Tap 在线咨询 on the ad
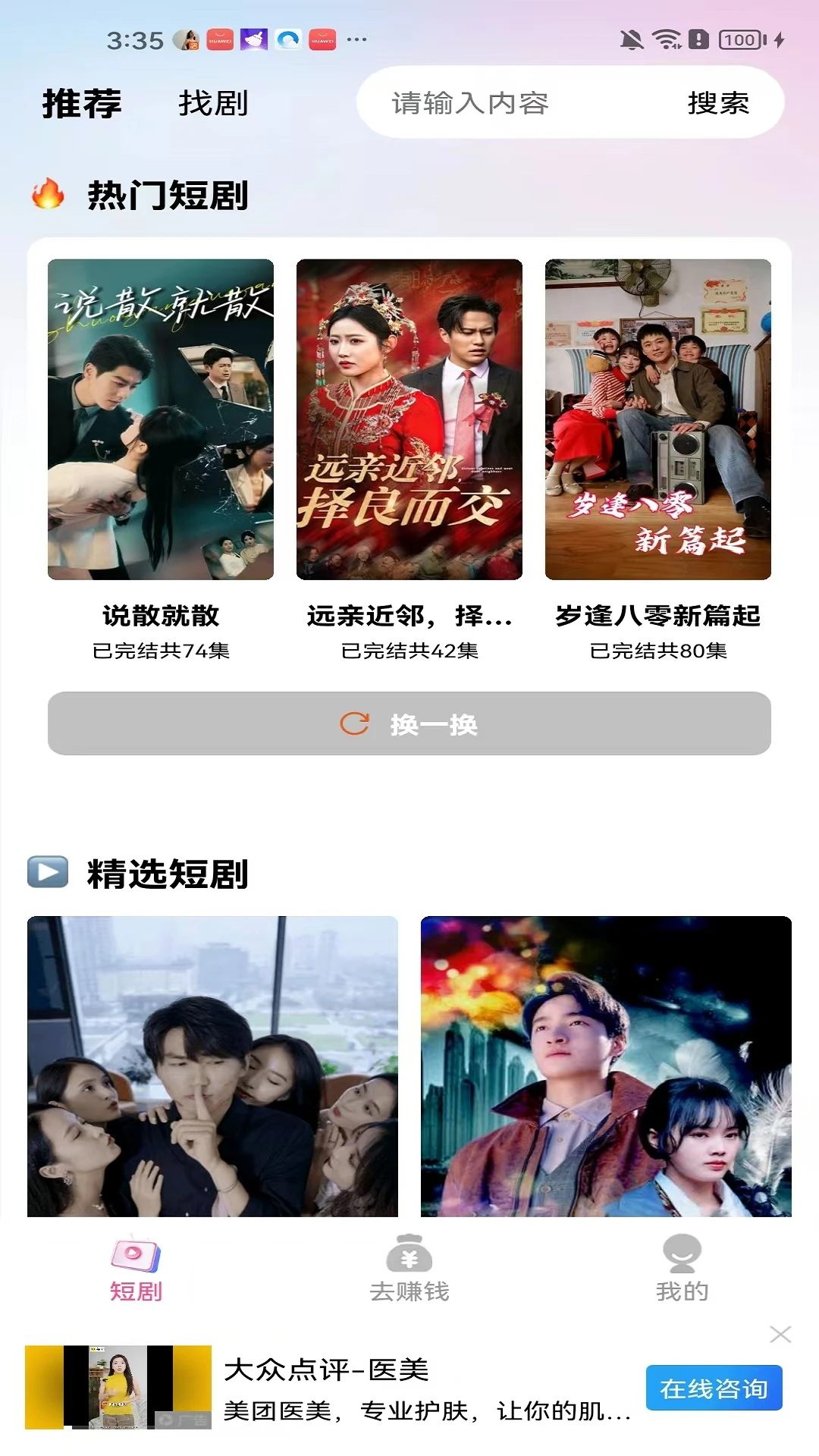Image resolution: width=819 pixels, height=1456 pixels. [x=714, y=1389]
